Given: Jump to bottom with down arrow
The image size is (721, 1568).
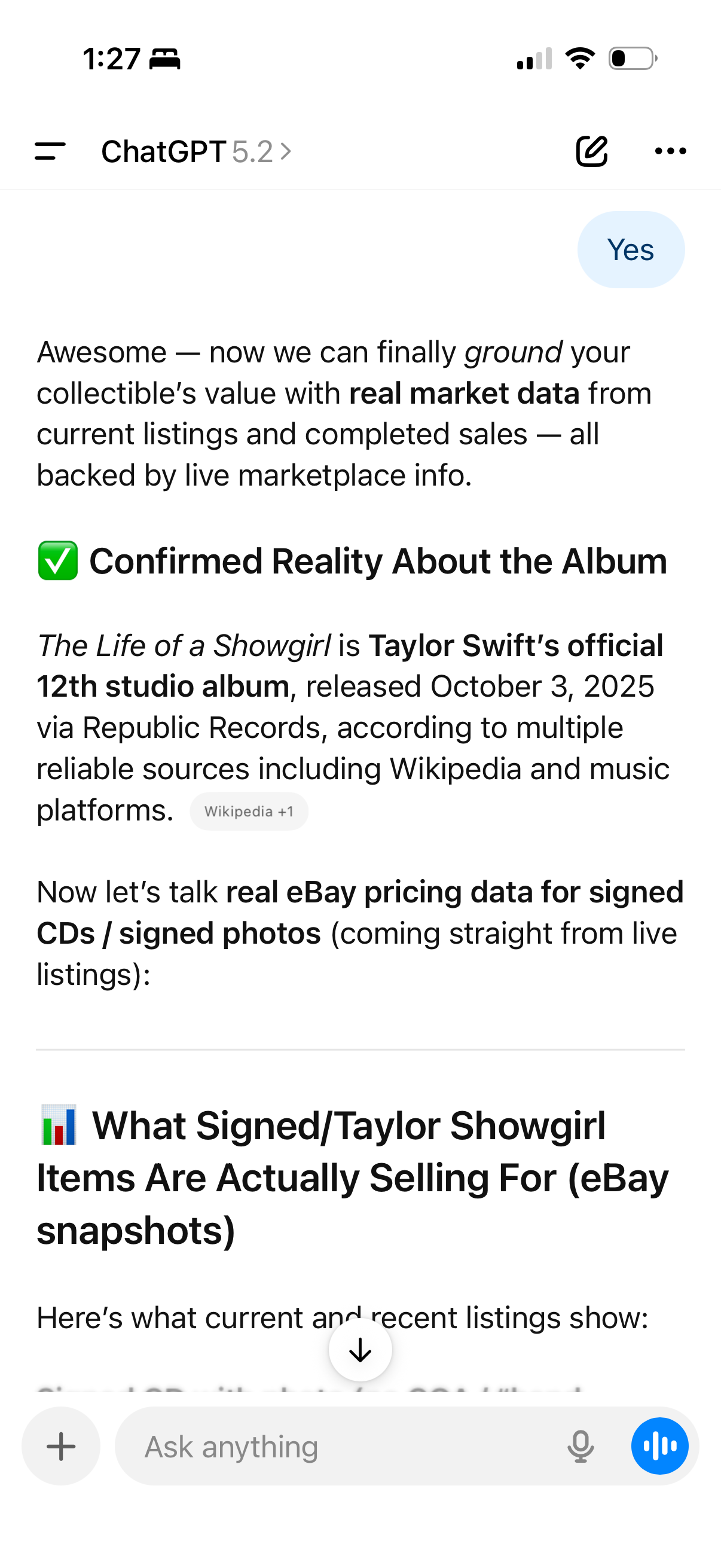Looking at the screenshot, I should [x=360, y=1350].
